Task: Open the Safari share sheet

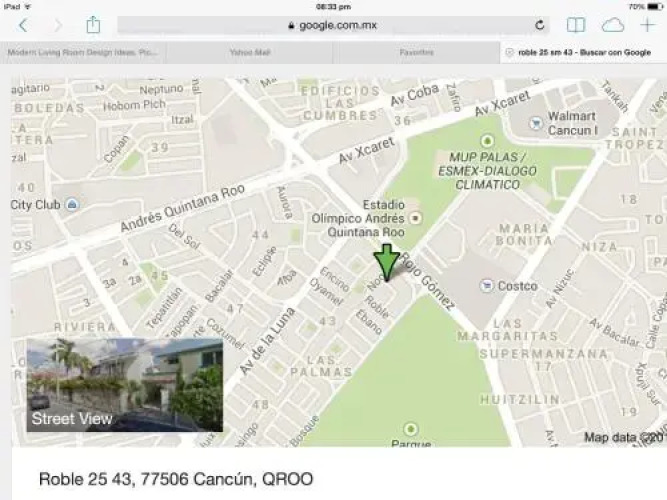Action: click(93, 25)
